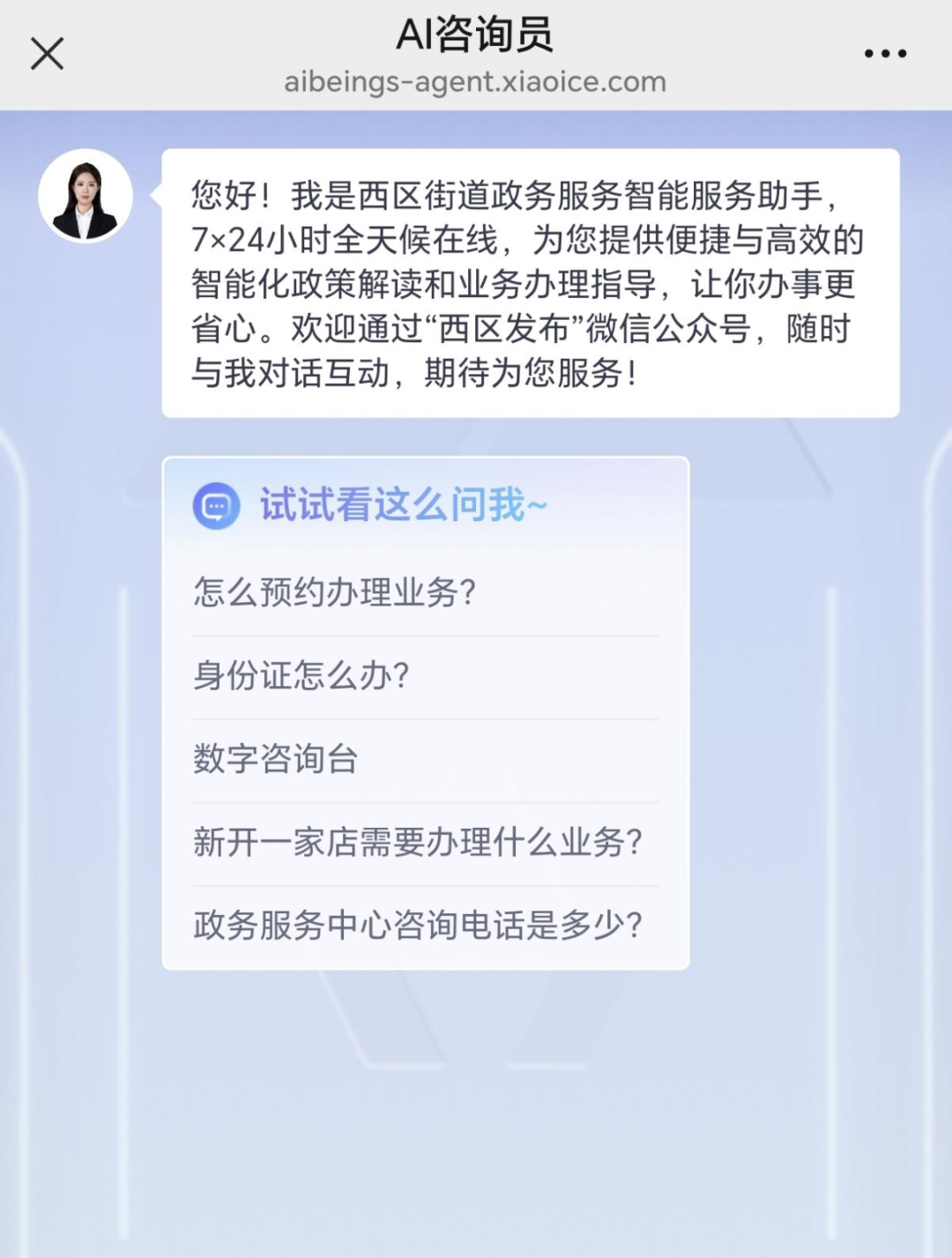Image resolution: width=952 pixels, height=1258 pixels.
Task: Ask 政务服务中心咨询电话是多少?
Action: (x=418, y=926)
